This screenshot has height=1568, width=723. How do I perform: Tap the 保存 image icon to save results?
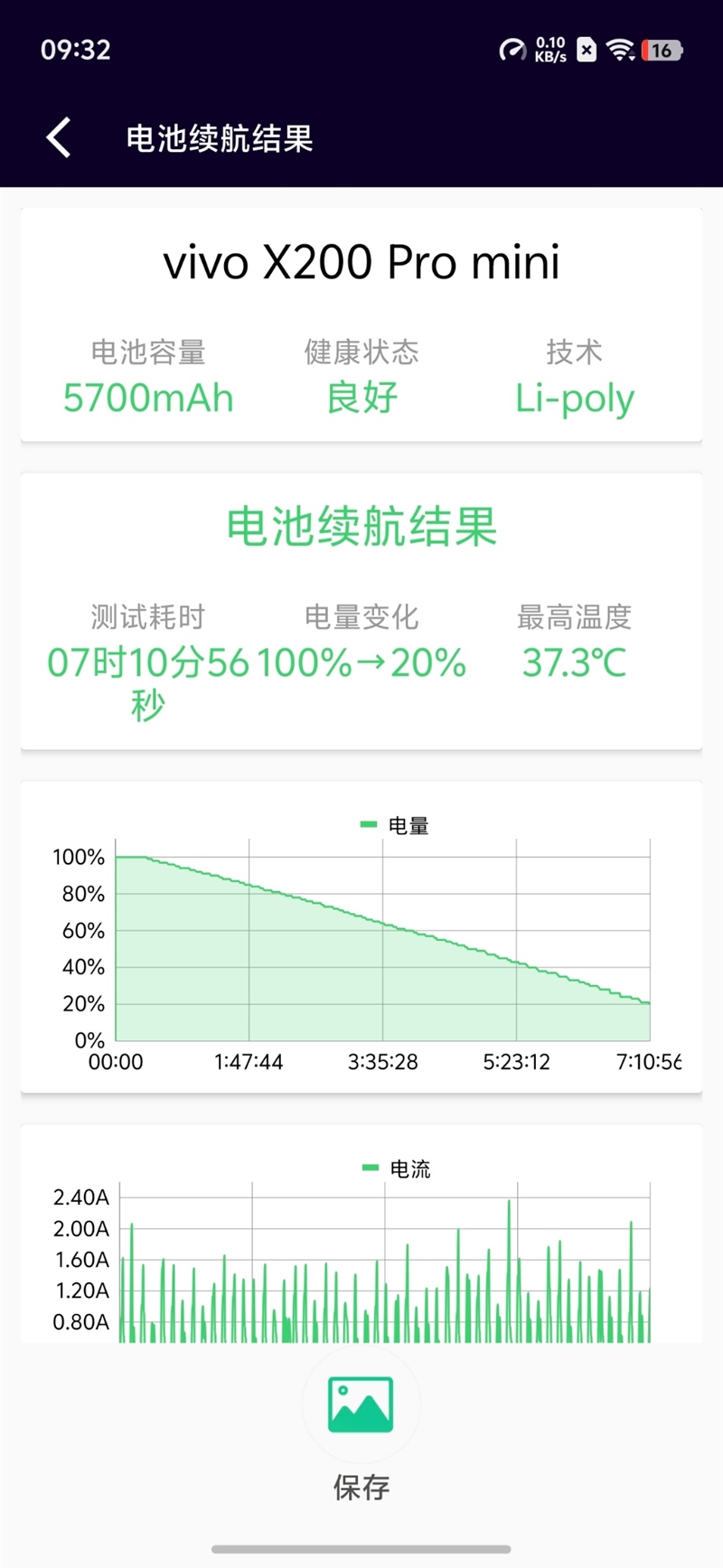pos(361,1403)
